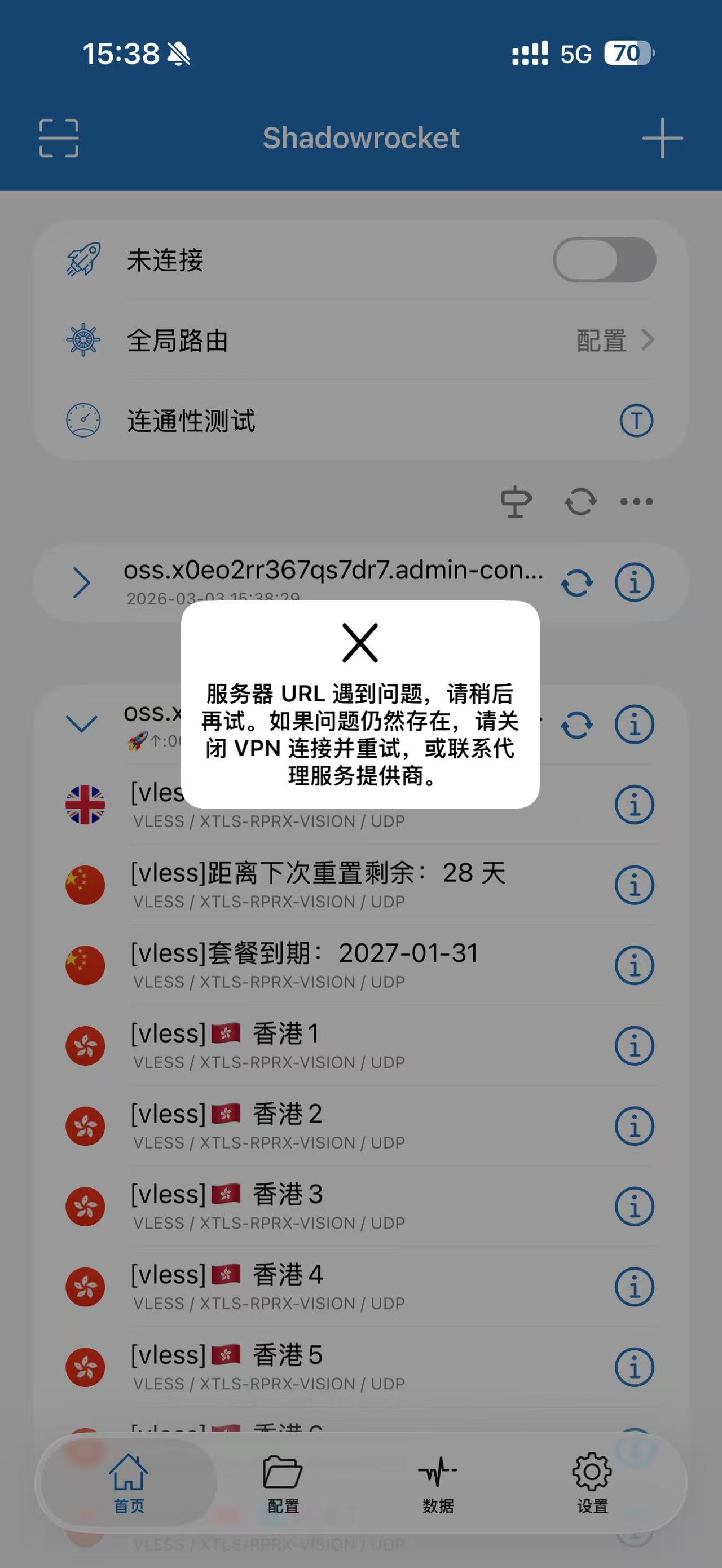
Task: Switch to the 配置 tab
Action: pyautogui.click(x=283, y=1484)
